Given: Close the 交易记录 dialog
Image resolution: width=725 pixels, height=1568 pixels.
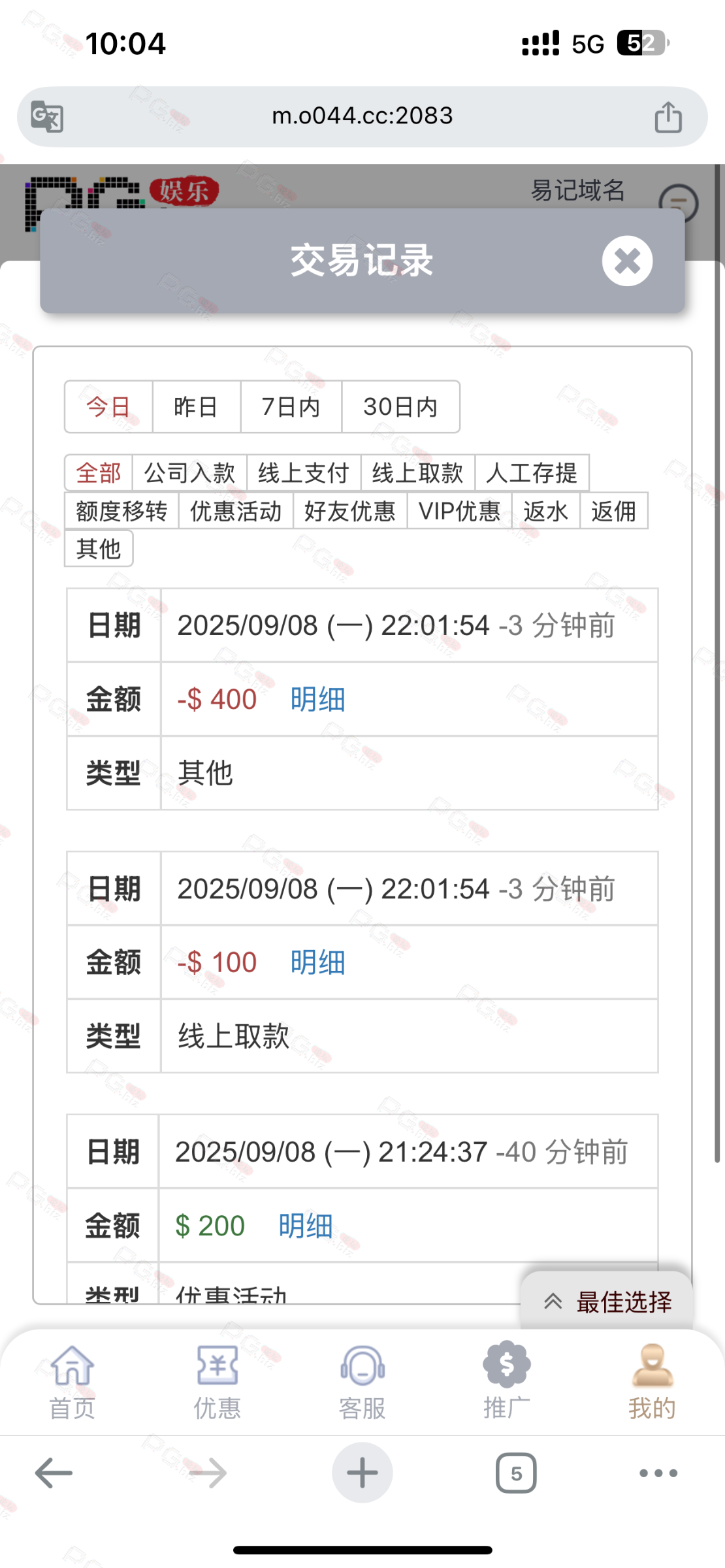Looking at the screenshot, I should click(627, 261).
